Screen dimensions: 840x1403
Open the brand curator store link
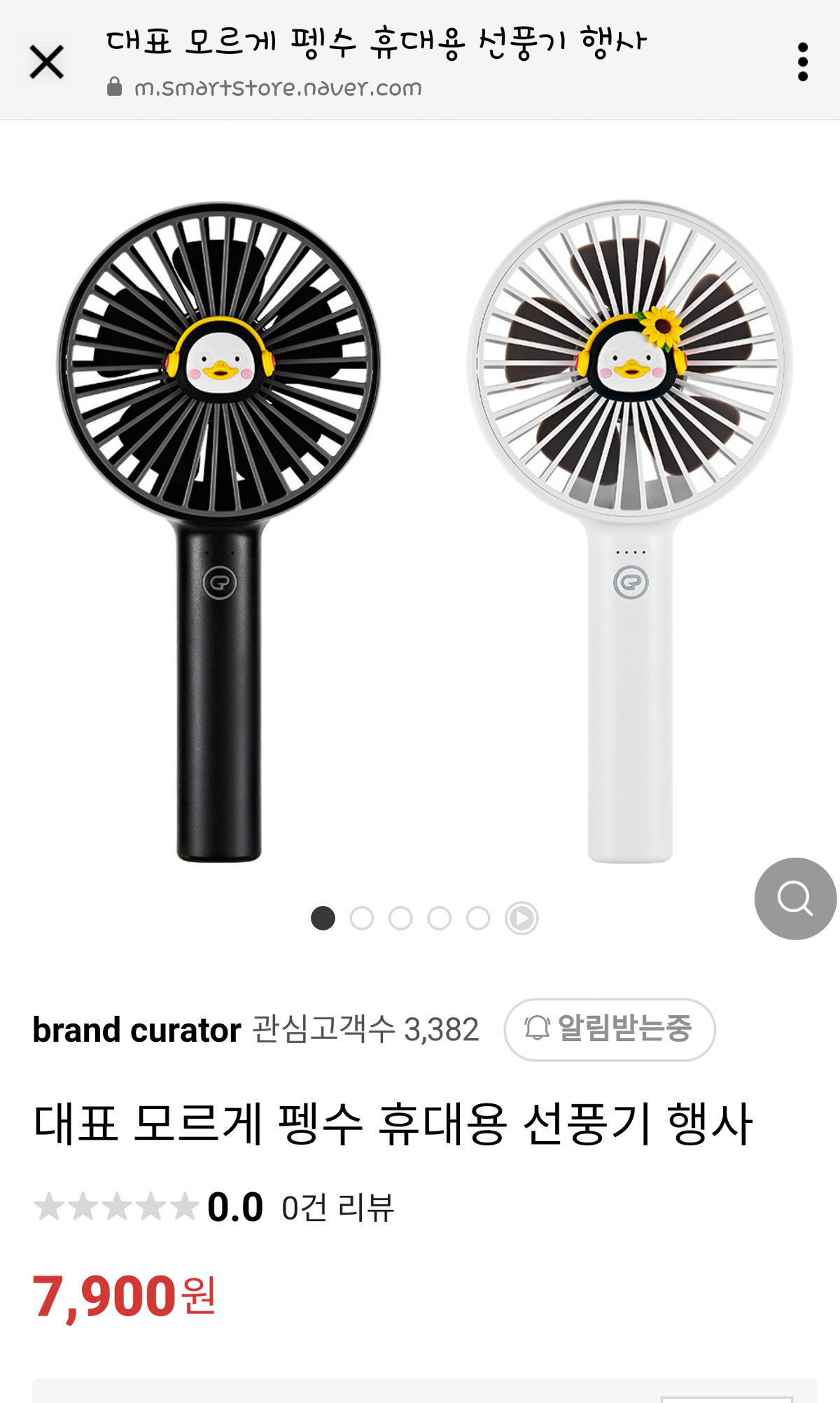click(x=137, y=1030)
